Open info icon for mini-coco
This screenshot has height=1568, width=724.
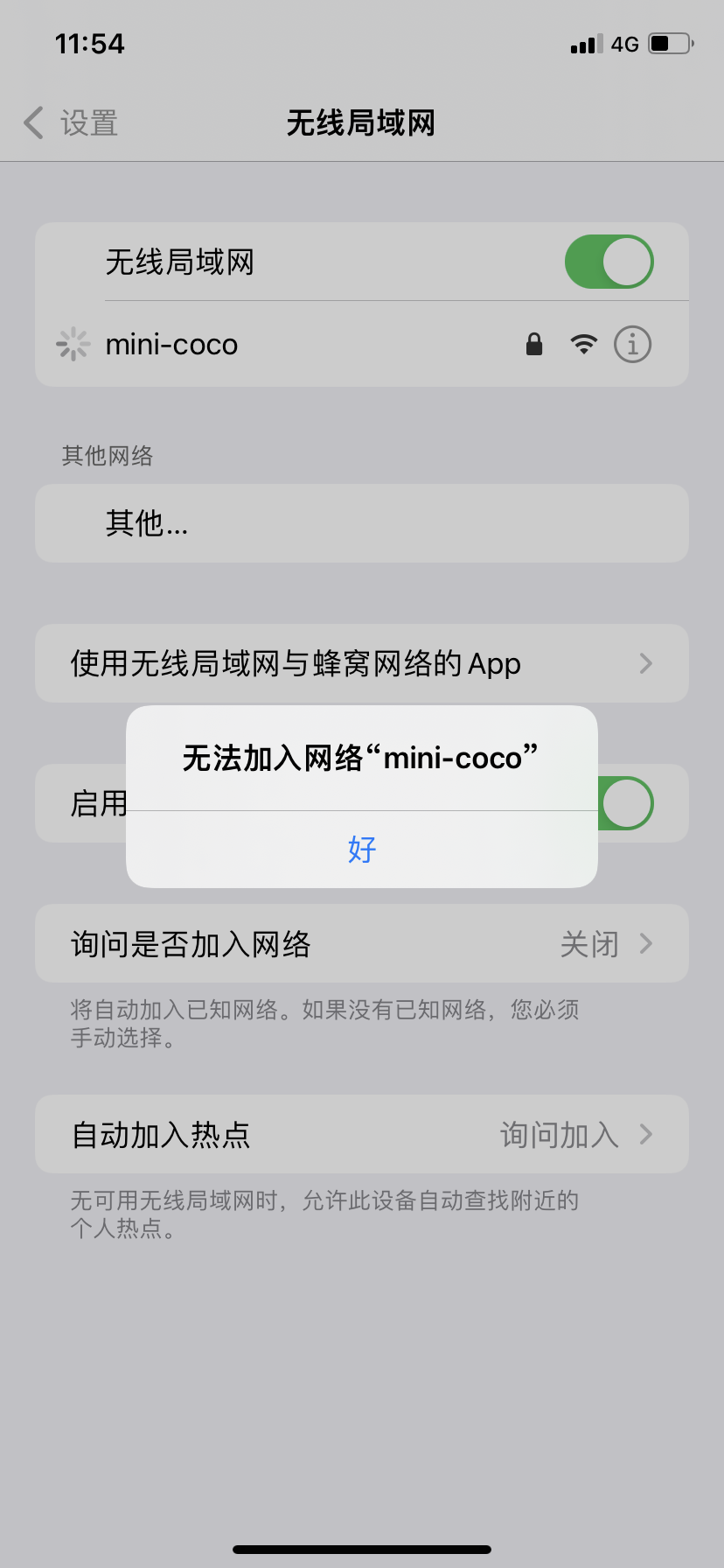[632, 345]
